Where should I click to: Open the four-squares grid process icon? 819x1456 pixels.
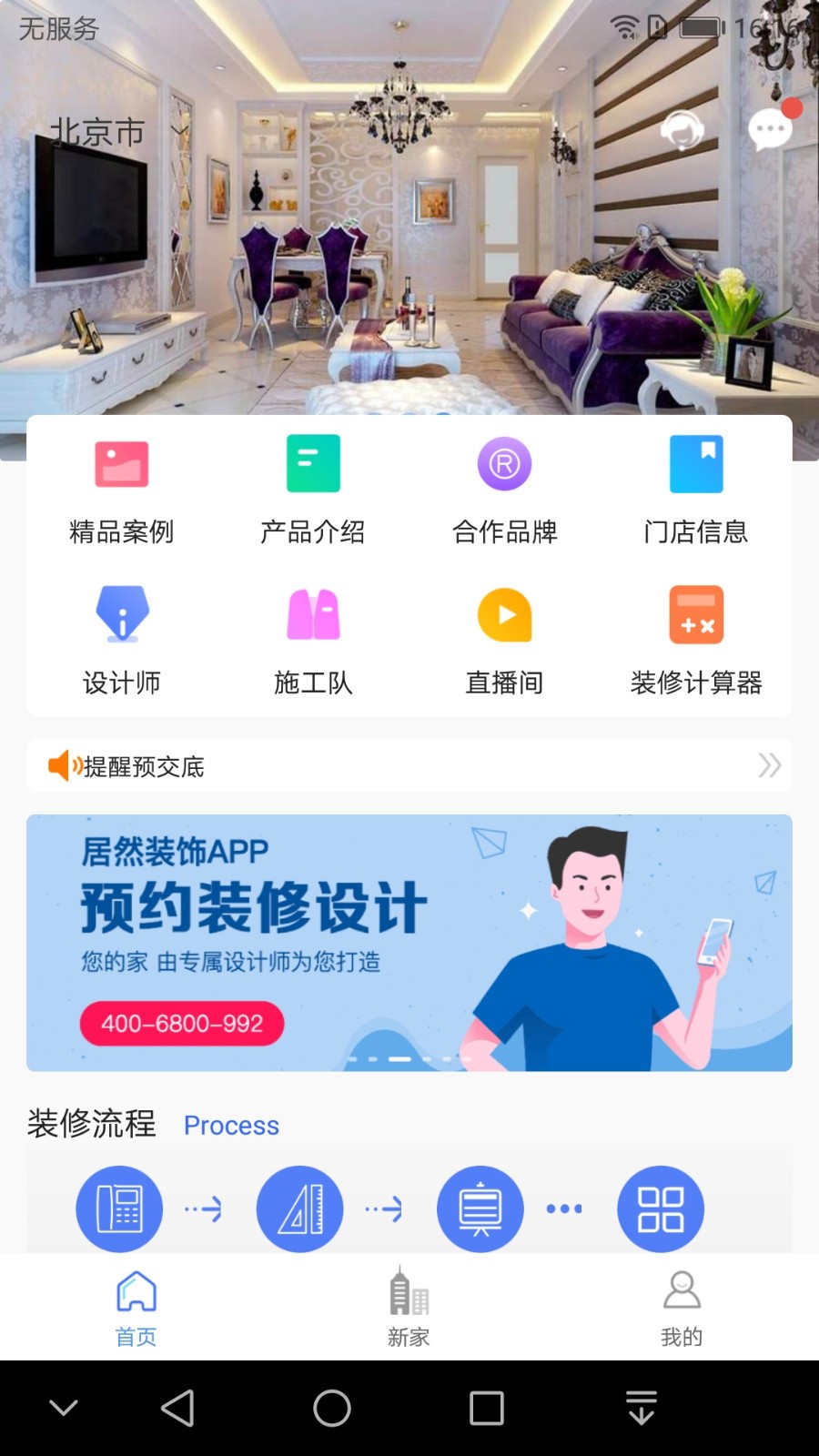661,1208
